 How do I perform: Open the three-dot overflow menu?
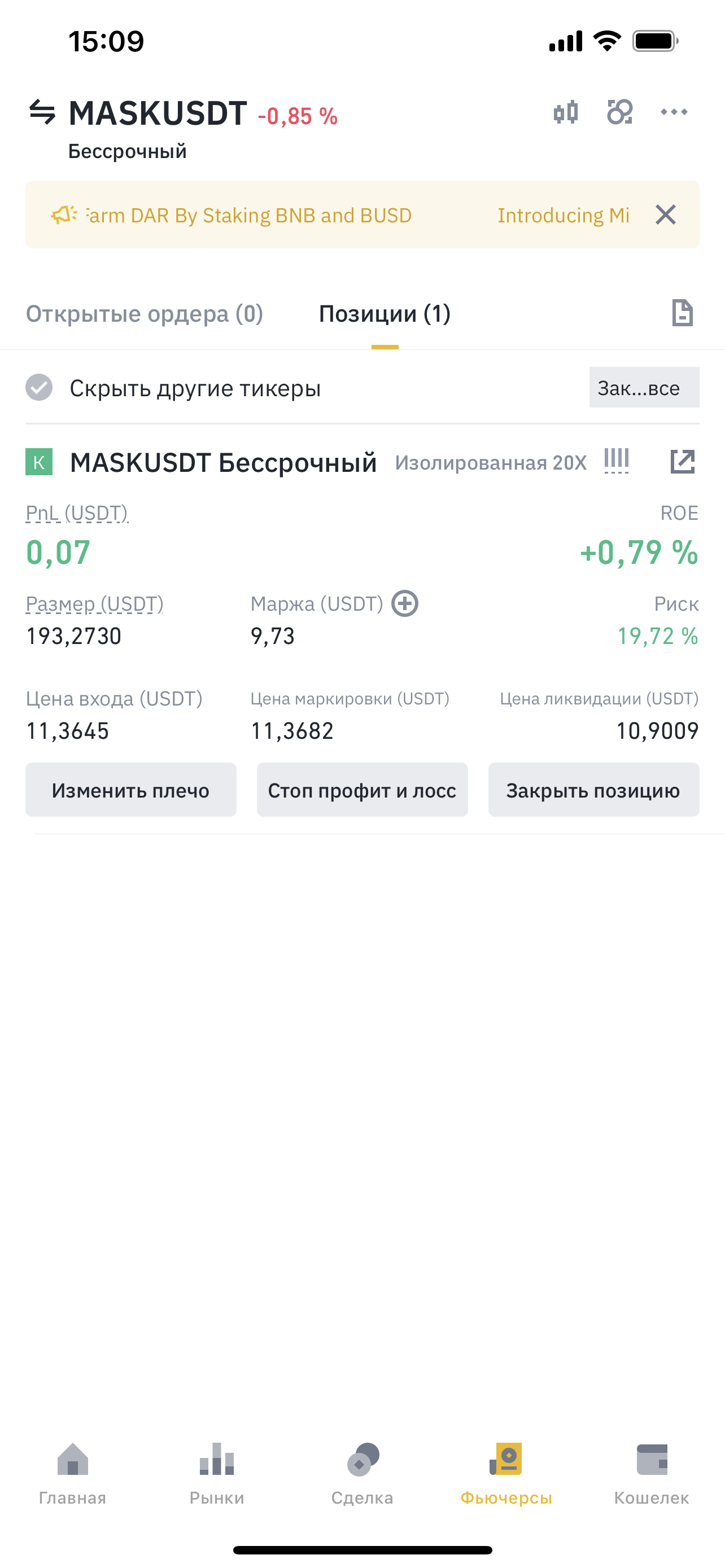pos(674,112)
